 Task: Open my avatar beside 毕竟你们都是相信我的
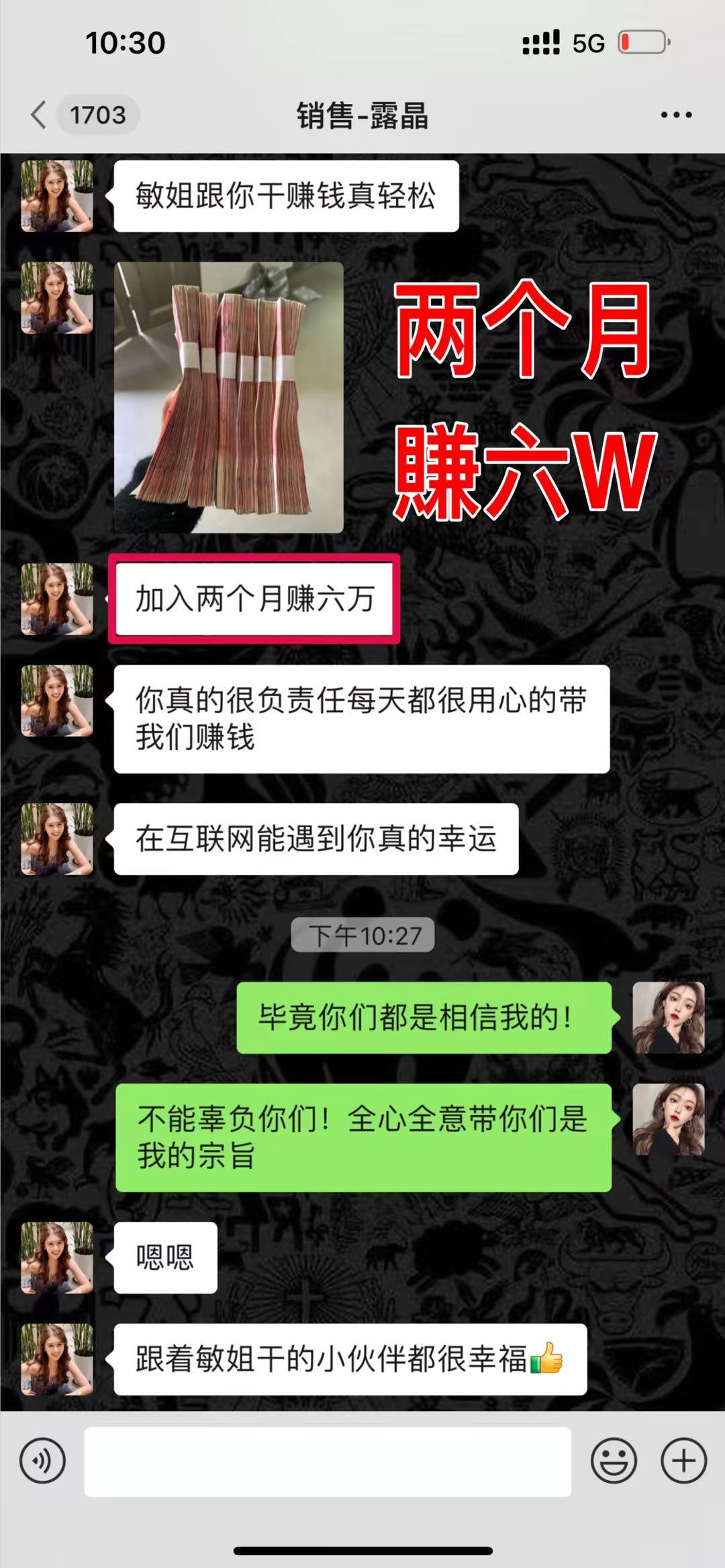(669, 1017)
